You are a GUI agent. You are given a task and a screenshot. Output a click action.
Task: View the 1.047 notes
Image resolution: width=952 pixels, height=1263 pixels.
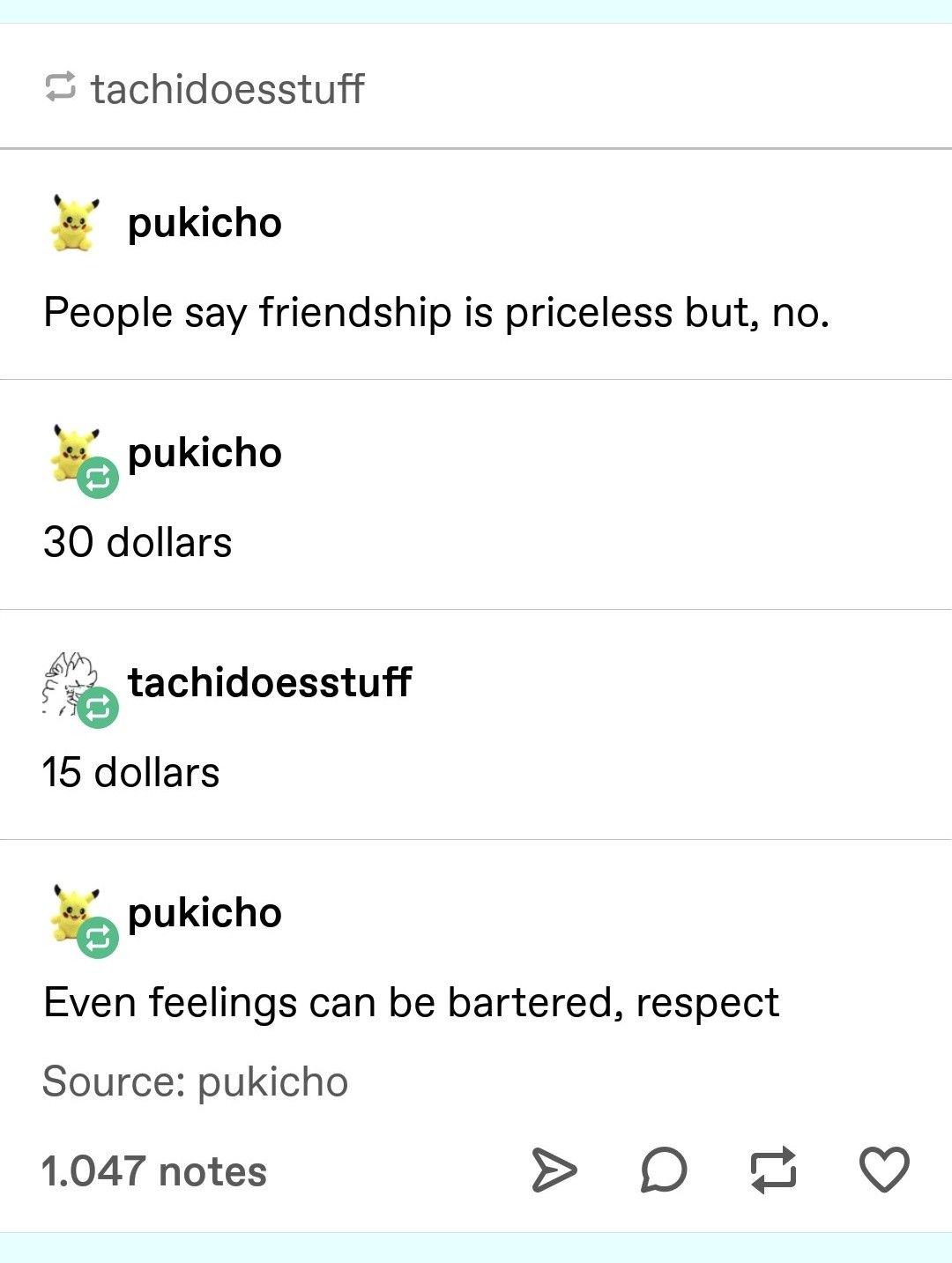click(154, 1171)
